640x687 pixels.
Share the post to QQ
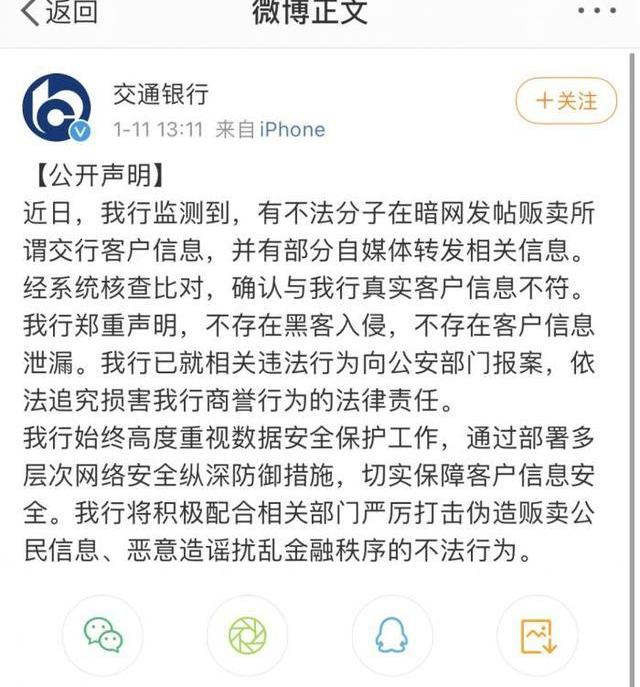click(392, 634)
